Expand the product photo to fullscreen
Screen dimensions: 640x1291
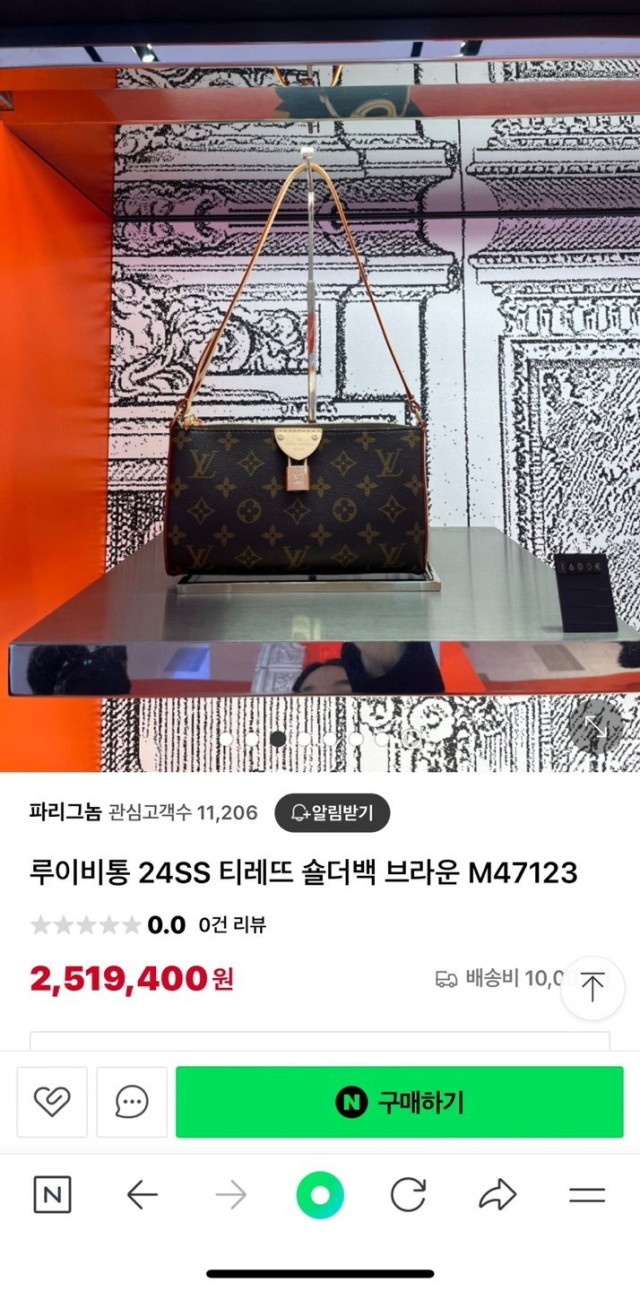click(595, 730)
